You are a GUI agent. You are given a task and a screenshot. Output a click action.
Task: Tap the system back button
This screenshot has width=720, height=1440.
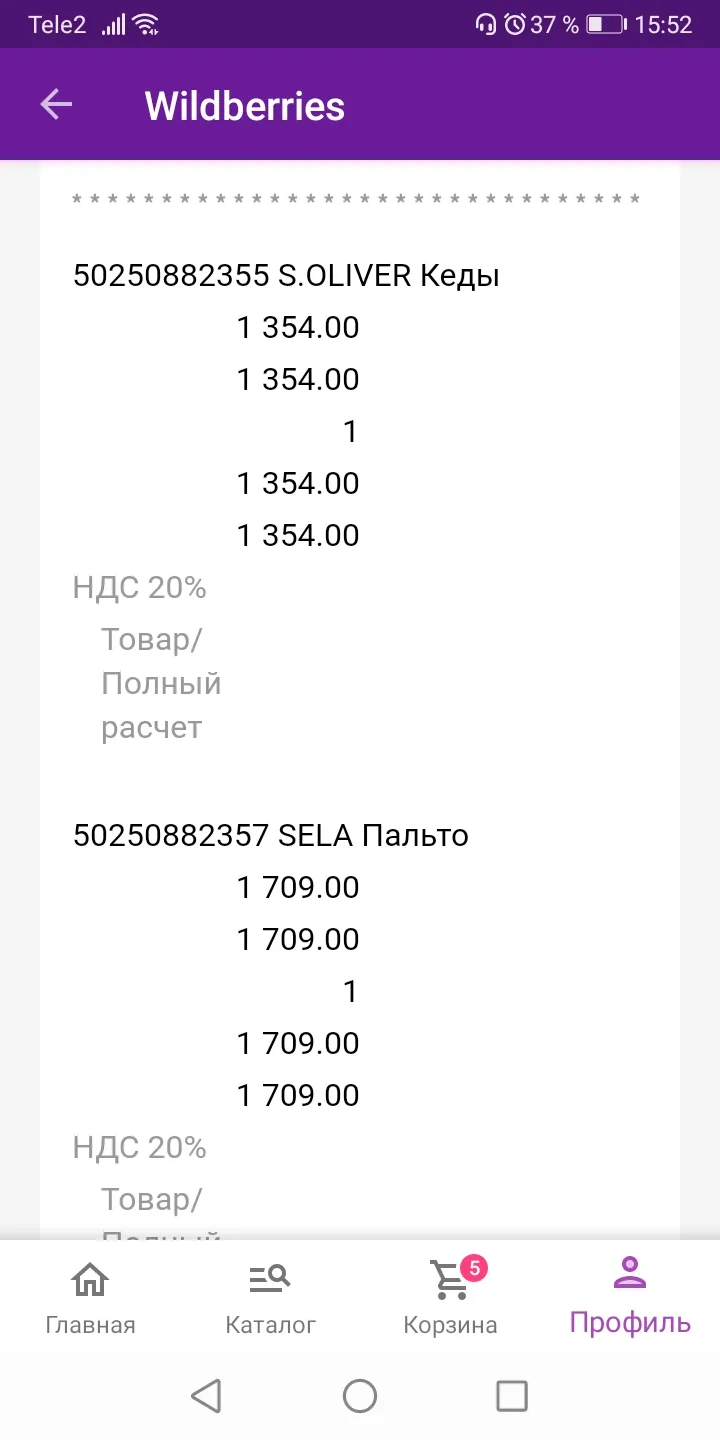click(206, 1395)
